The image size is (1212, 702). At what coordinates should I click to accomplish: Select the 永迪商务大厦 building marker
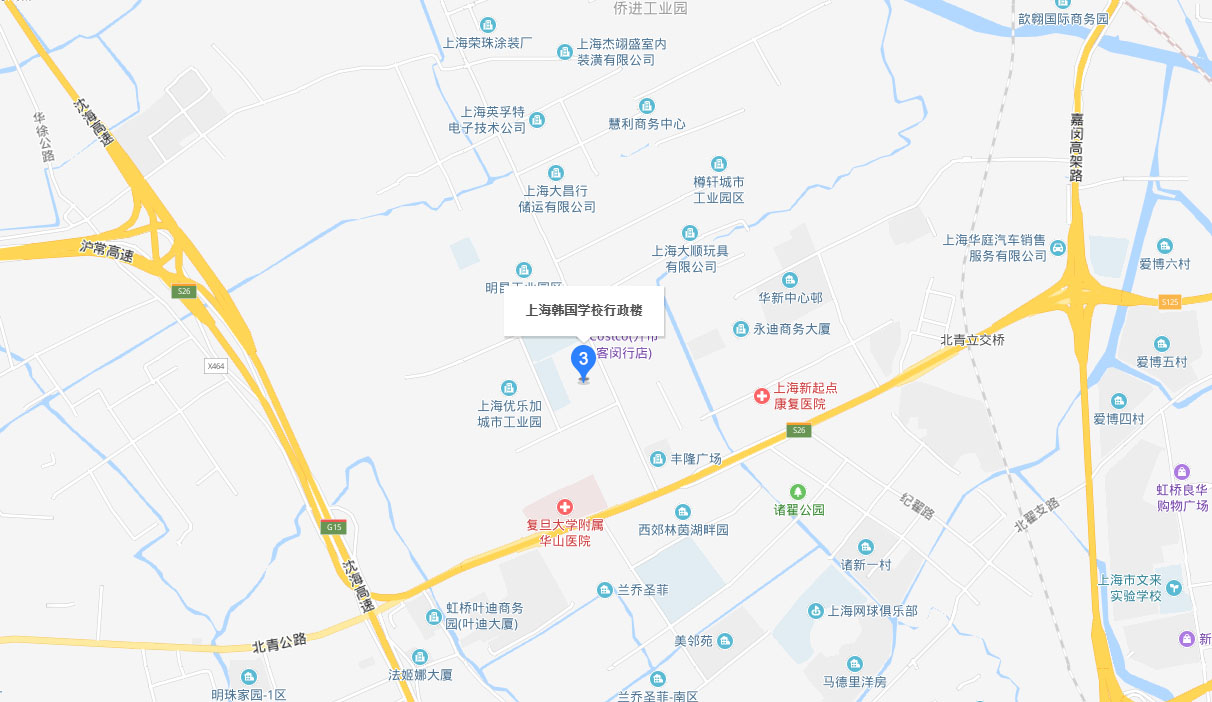(741, 328)
